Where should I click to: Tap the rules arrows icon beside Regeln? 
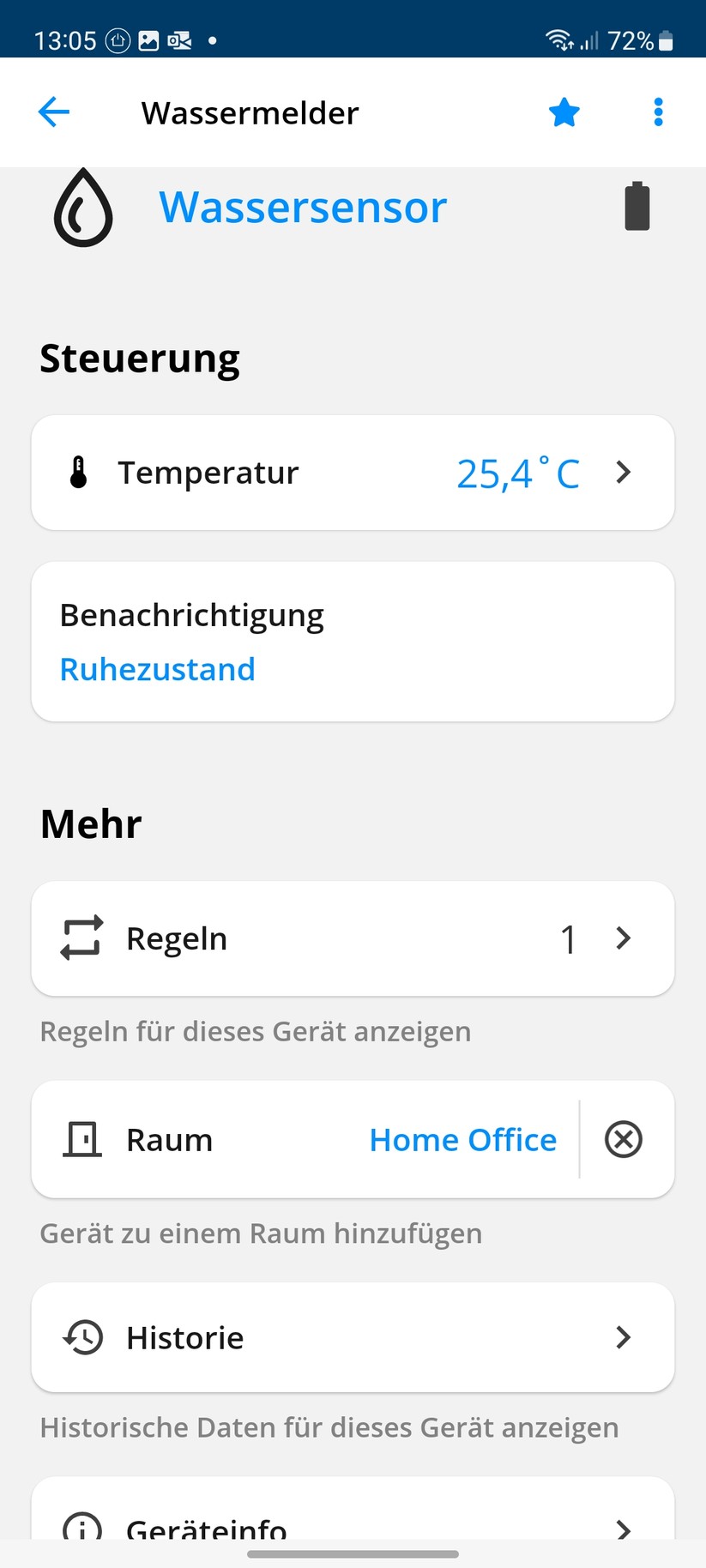tap(81, 938)
